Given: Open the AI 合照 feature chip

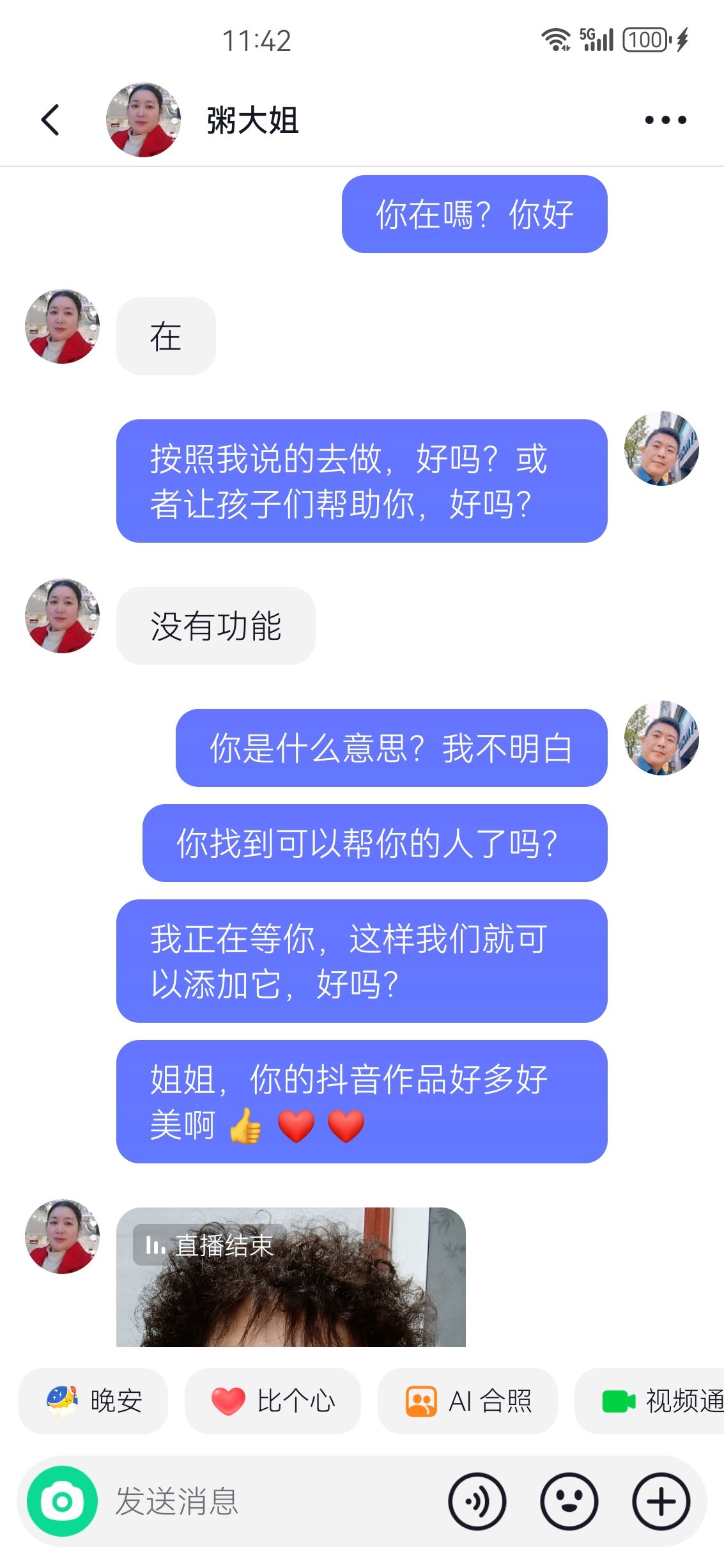Looking at the screenshot, I should tap(468, 1401).
